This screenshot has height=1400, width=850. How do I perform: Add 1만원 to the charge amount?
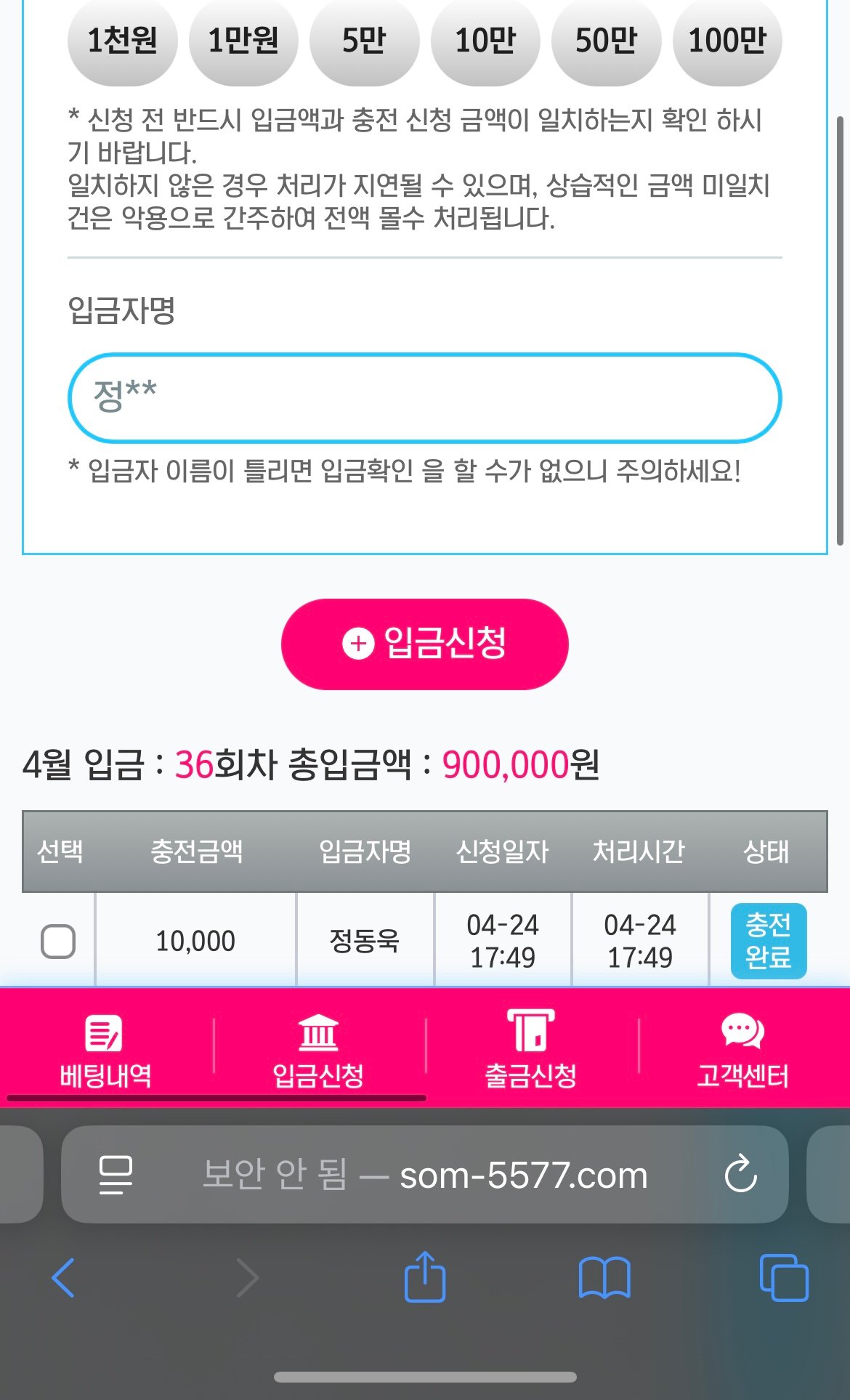click(243, 41)
